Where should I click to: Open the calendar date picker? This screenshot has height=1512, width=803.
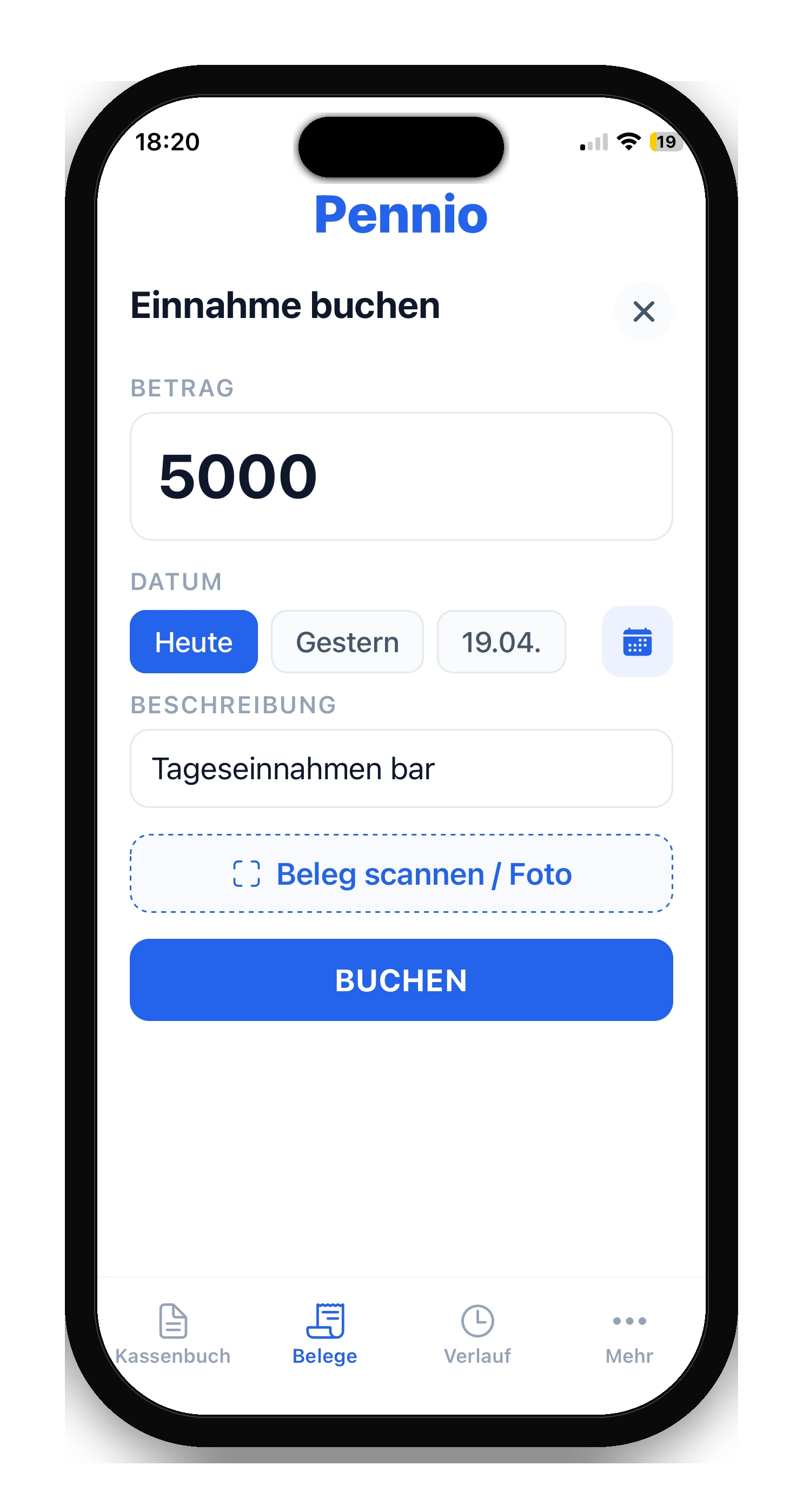pyautogui.click(x=637, y=641)
